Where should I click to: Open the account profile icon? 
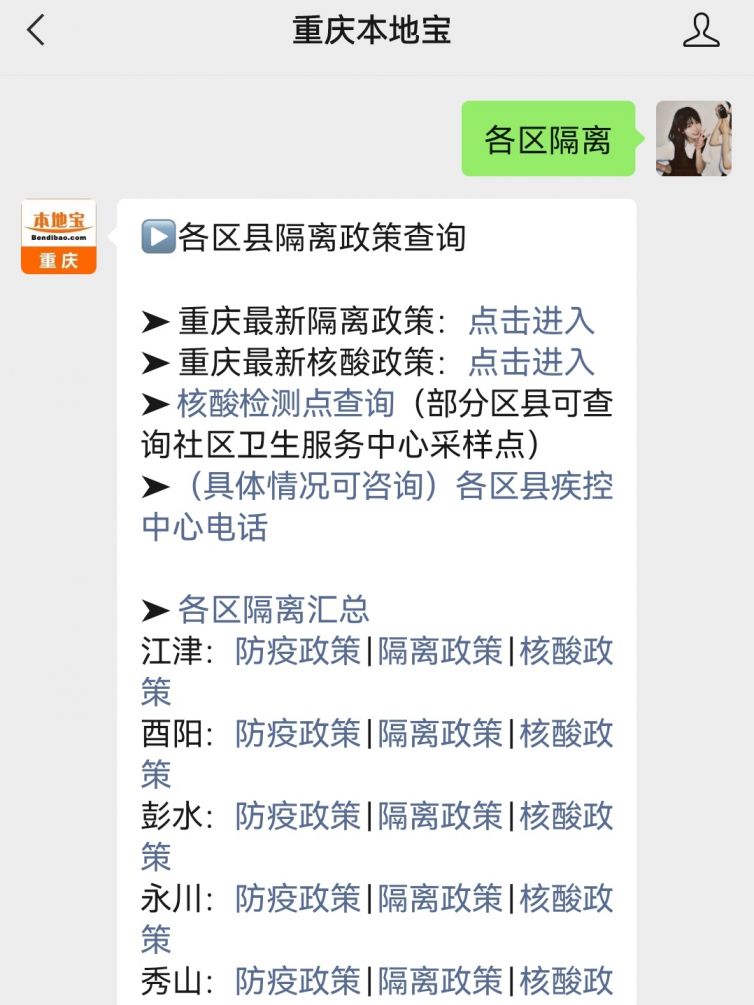701,31
